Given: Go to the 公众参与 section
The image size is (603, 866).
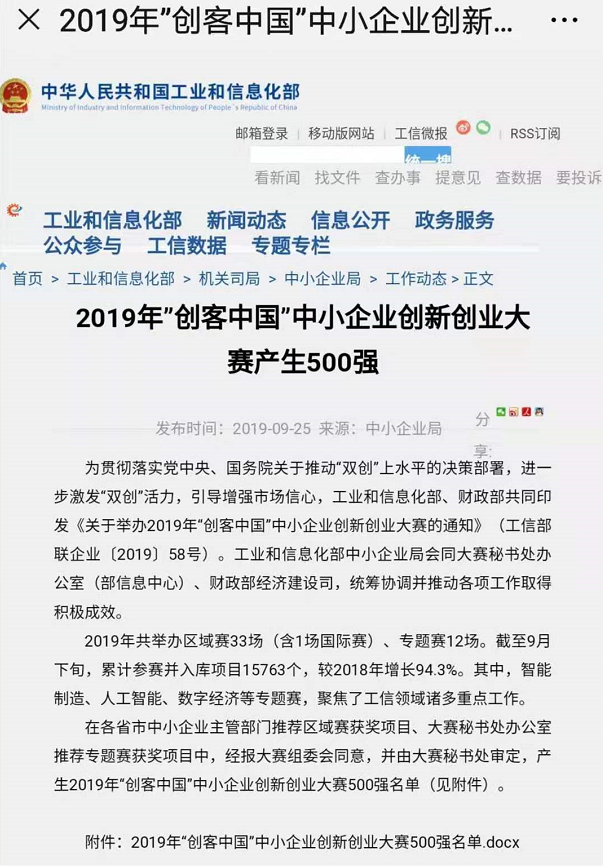Looking at the screenshot, I should click(x=82, y=245).
